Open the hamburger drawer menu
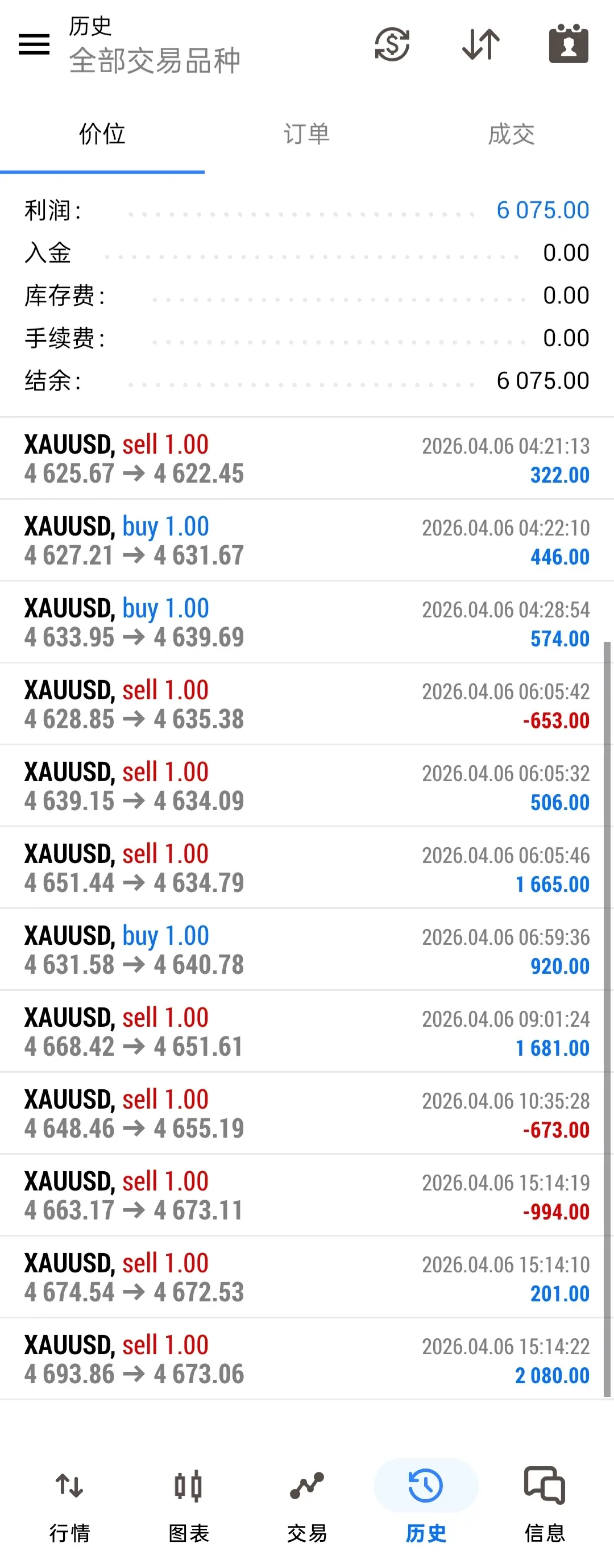The width and height of the screenshot is (614, 1568). [x=34, y=44]
